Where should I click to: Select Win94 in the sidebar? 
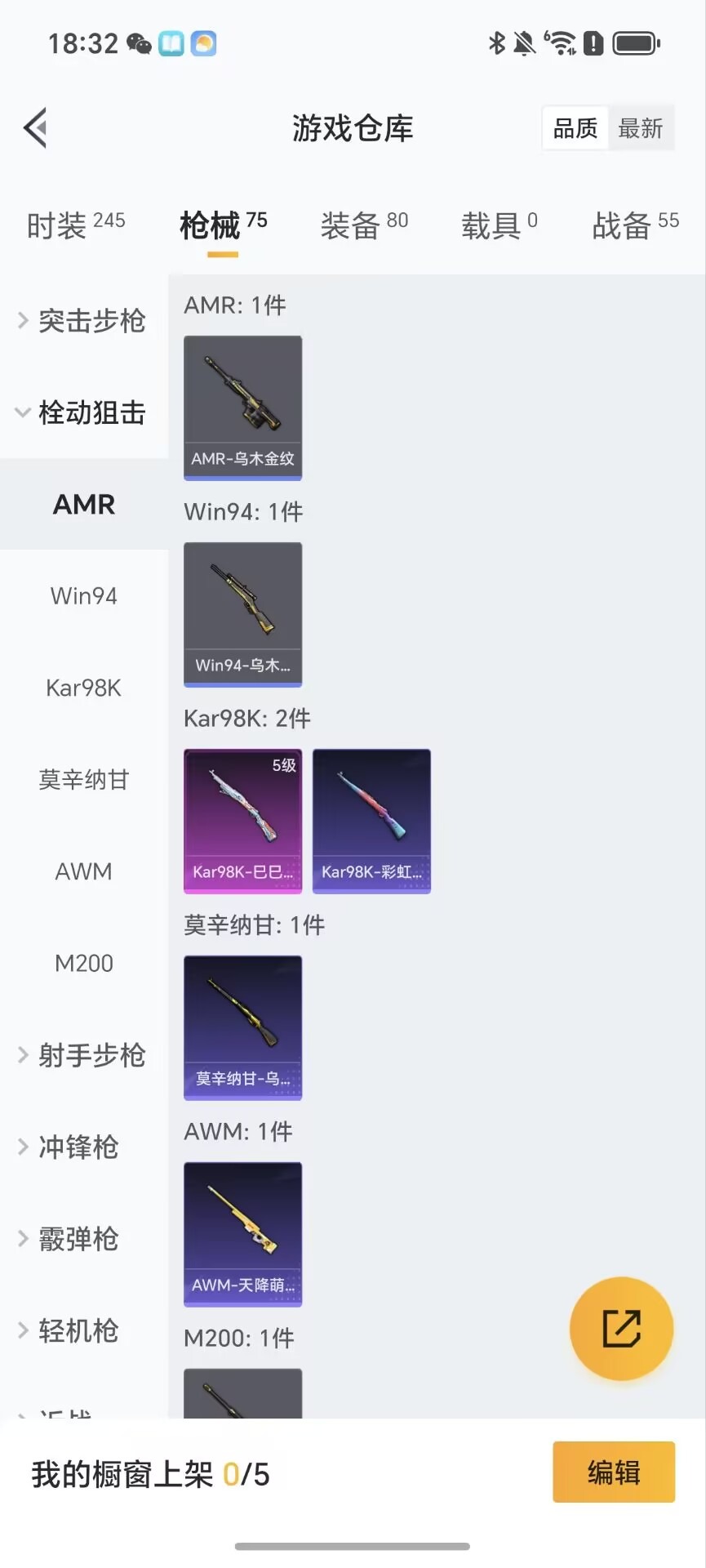(x=83, y=595)
